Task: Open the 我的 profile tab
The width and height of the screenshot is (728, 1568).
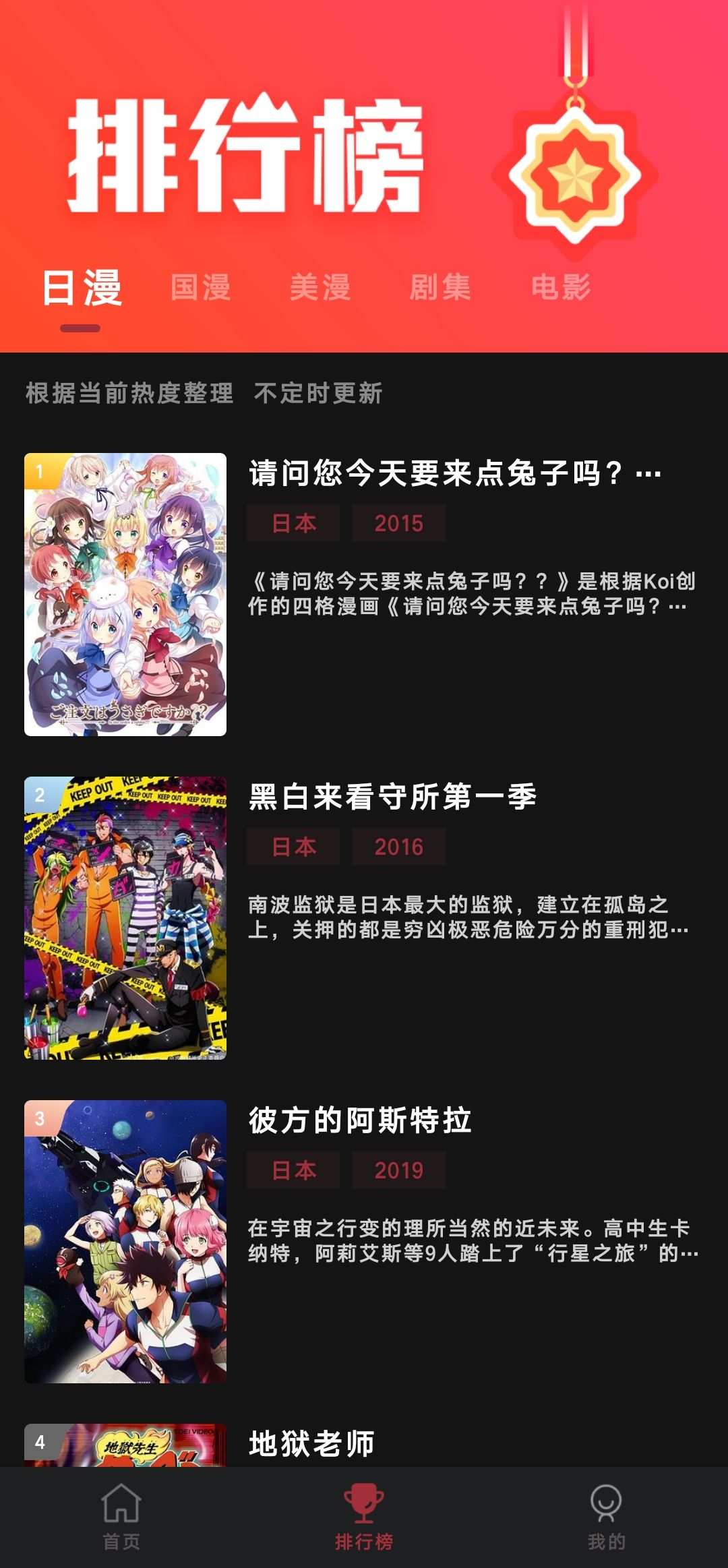Action: coord(606,1517)
